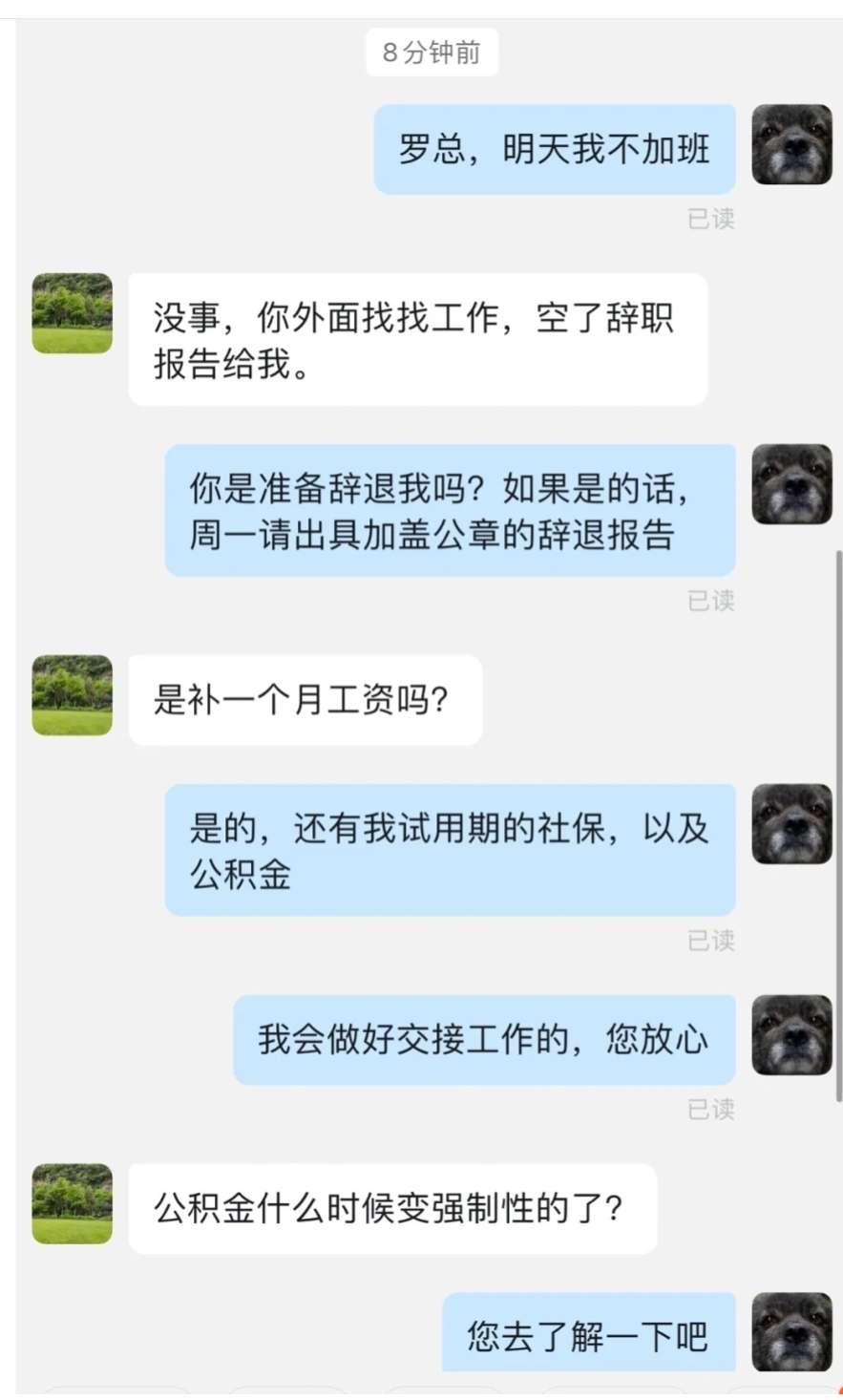Open my dog avatar beside 罗总，明天我不加班
843x1400 pixels.
(791, 144)
